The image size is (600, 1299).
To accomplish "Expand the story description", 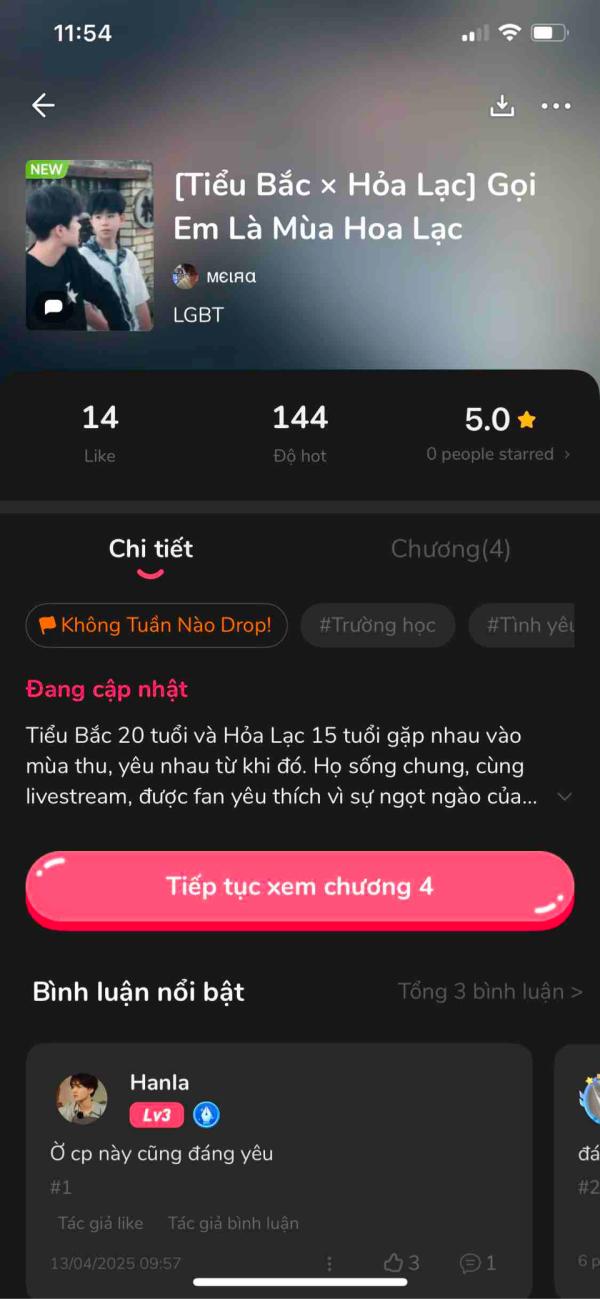I will [564, 797].
